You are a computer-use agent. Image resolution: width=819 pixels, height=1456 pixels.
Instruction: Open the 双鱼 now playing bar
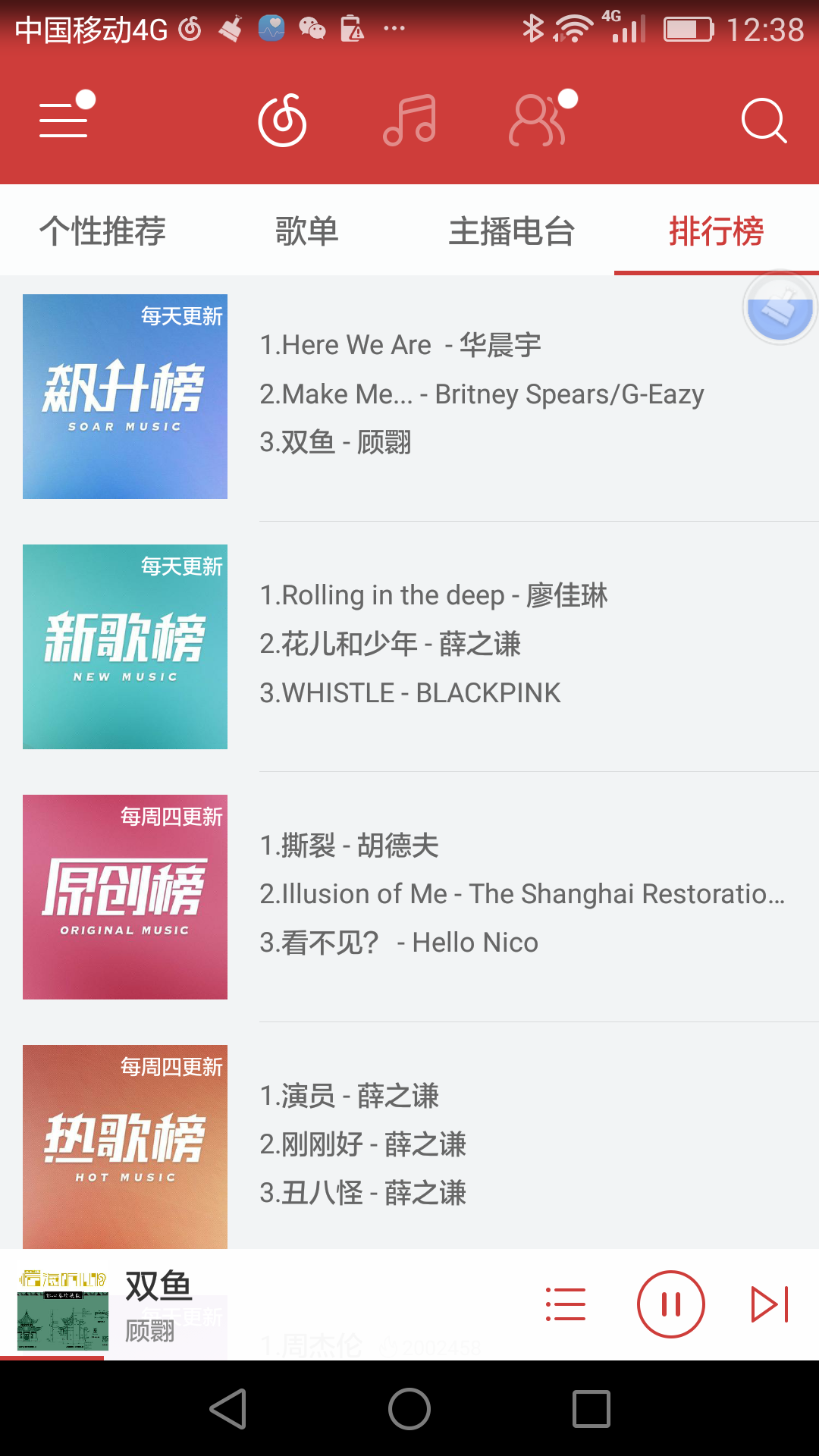pos(227,1304)
